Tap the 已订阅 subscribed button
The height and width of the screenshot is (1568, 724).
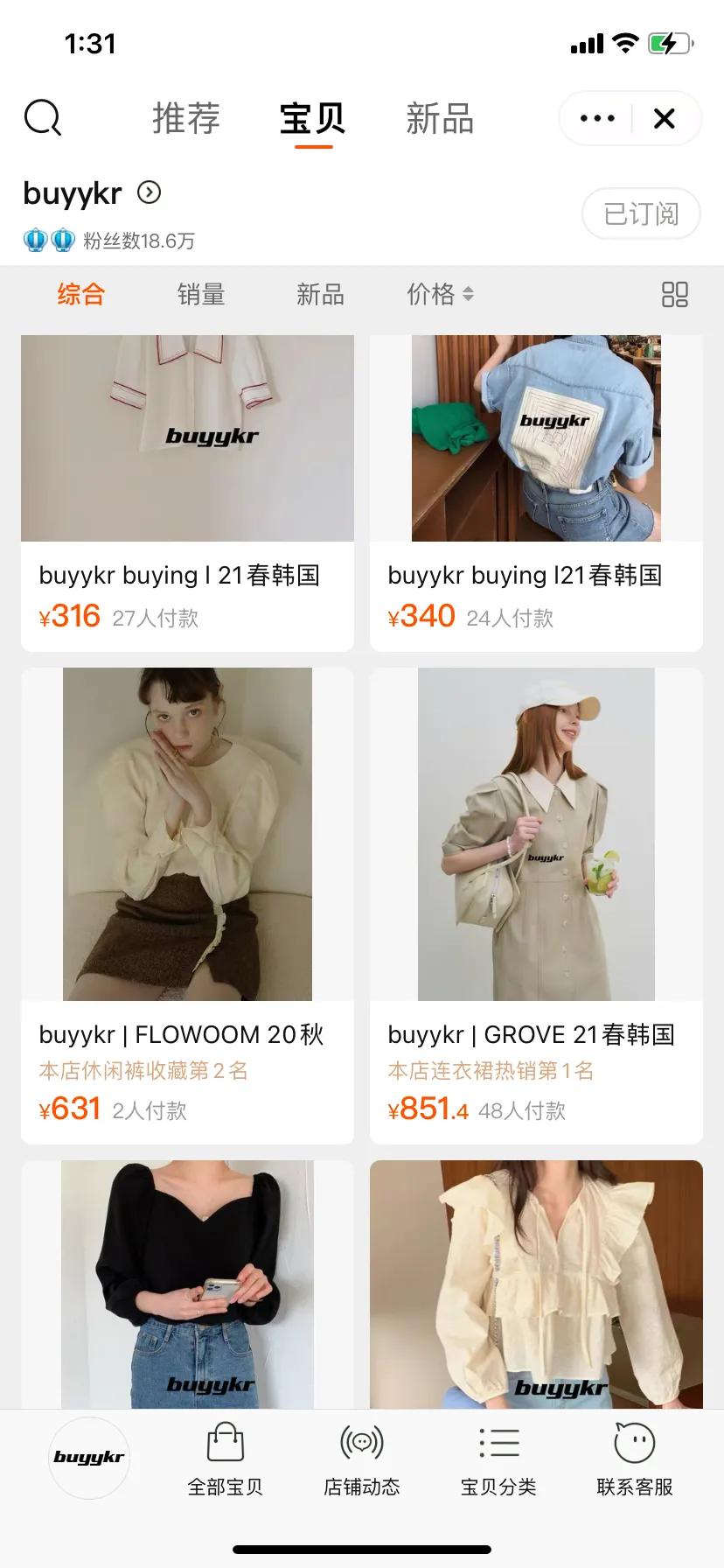pyautogui.click(x=641, y=213)
